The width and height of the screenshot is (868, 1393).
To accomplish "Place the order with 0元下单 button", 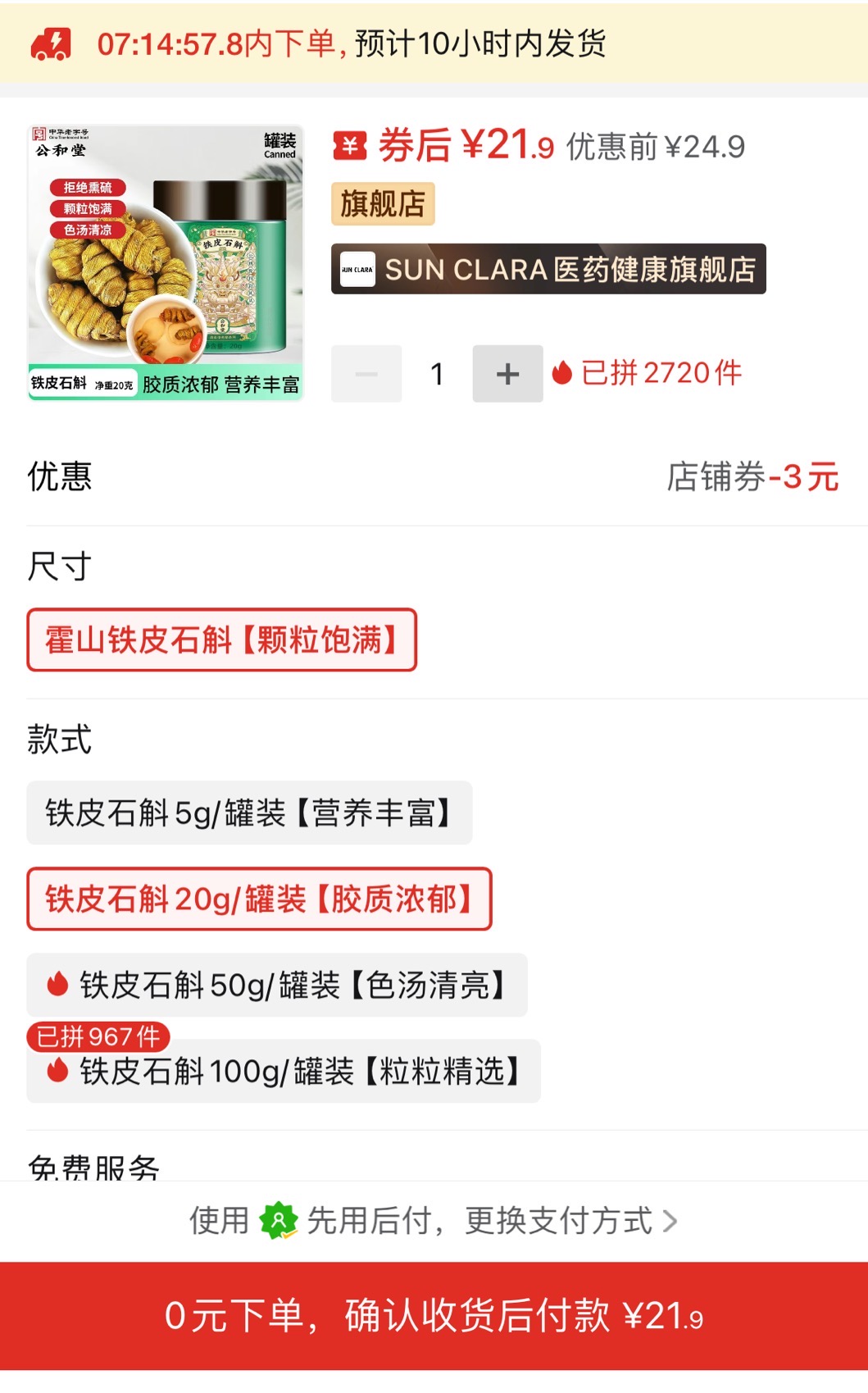I will 434,1315.
